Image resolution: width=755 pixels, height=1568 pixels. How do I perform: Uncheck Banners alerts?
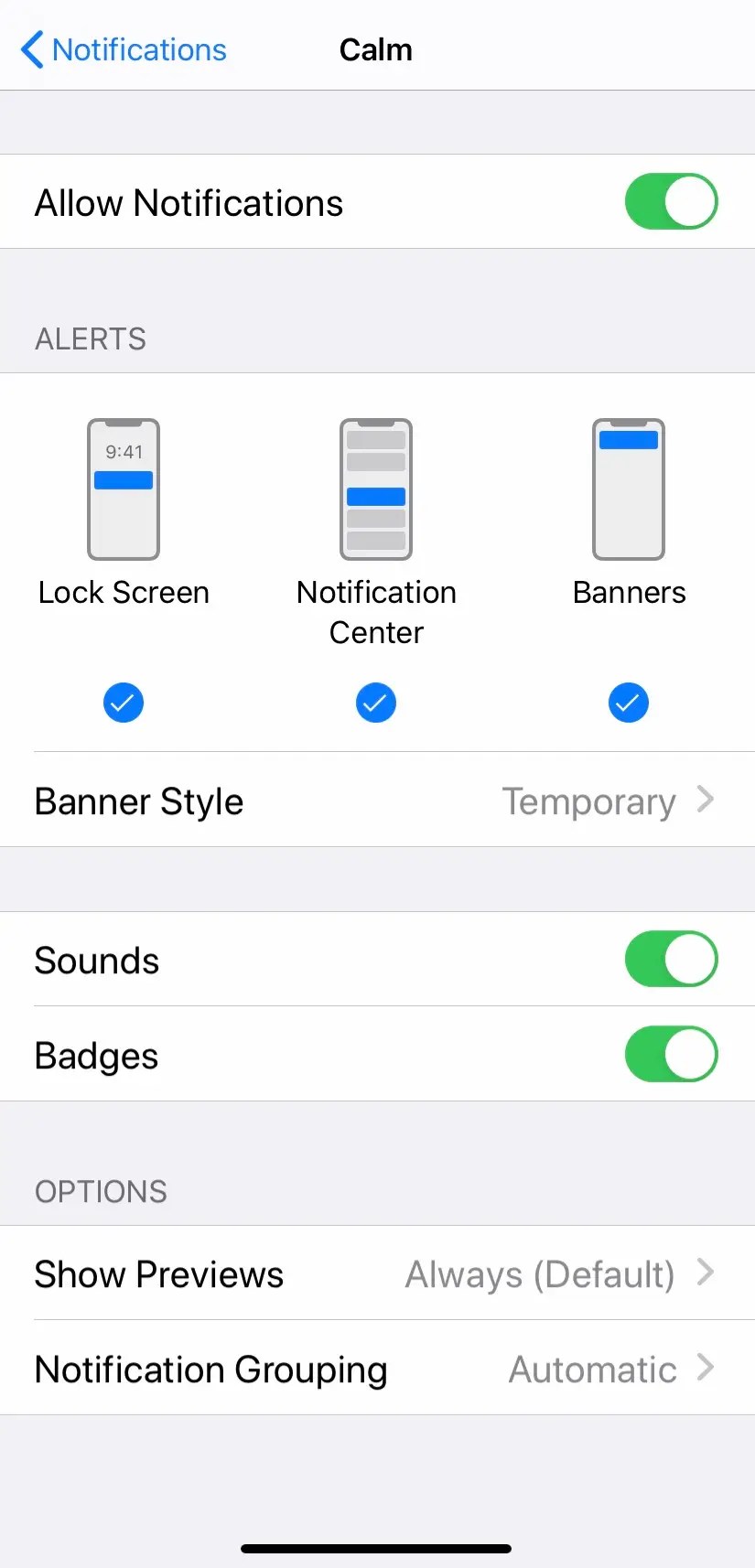[x=629, y=703]
